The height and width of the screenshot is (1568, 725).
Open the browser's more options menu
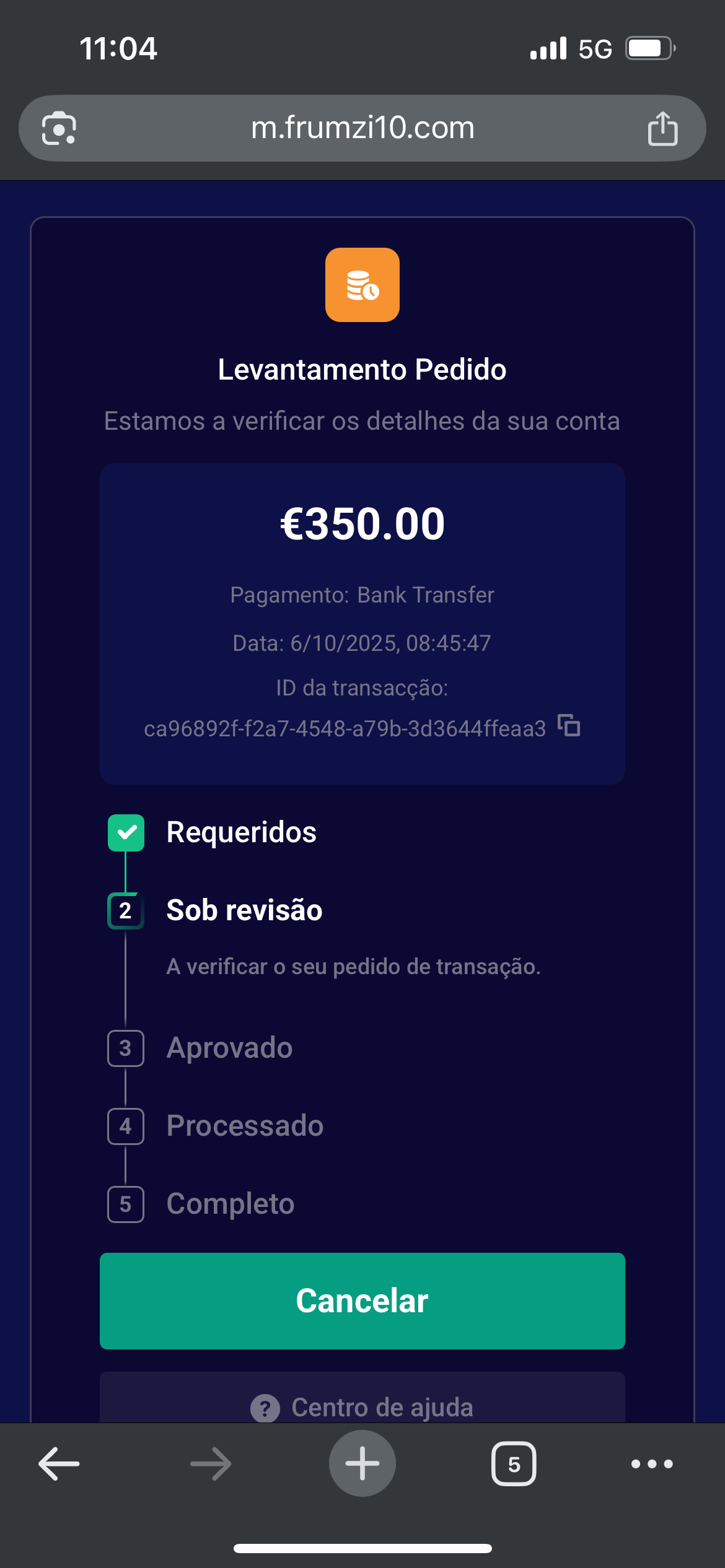[x=652, y=1464]
